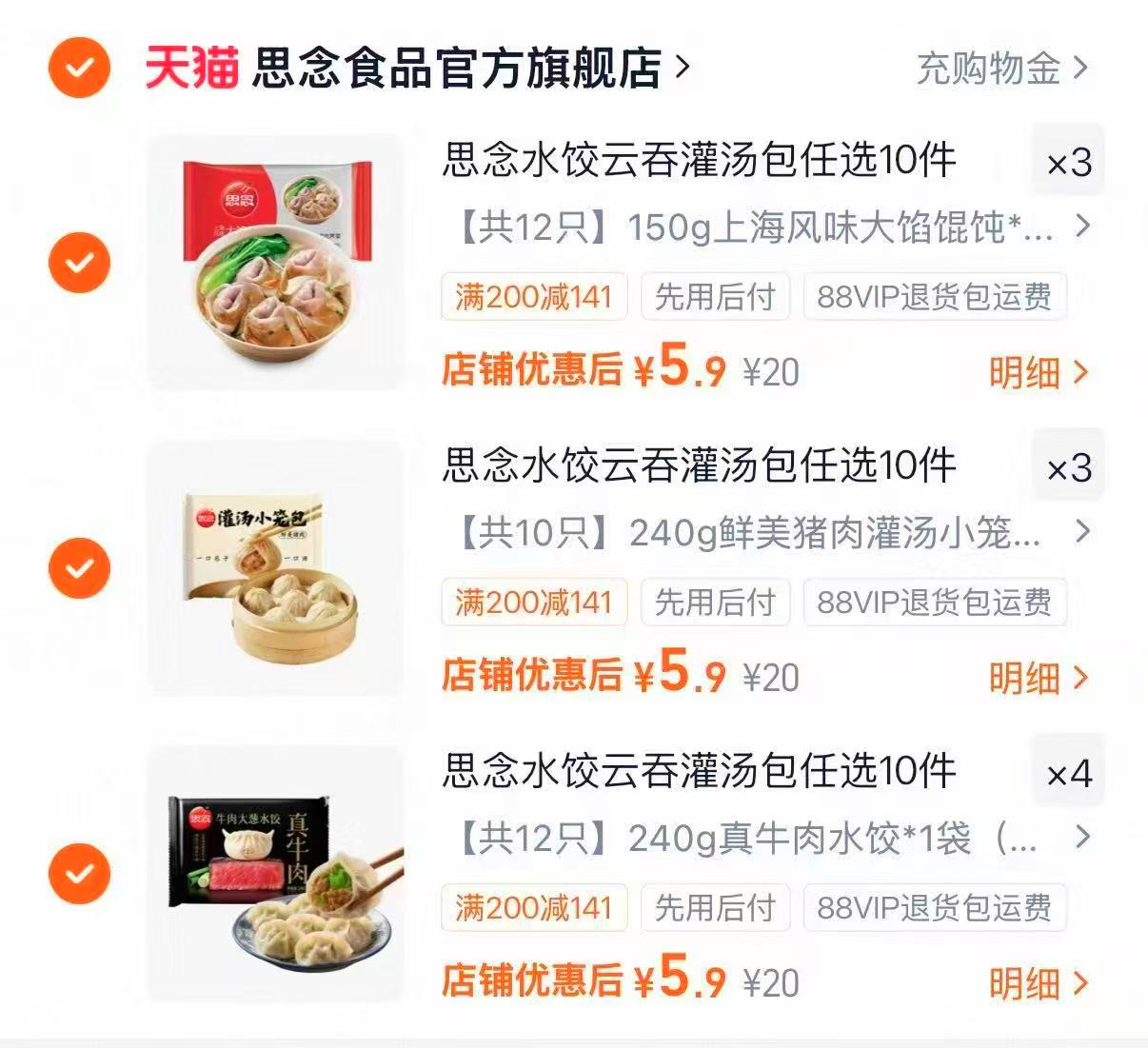
Task: Change quantity ×4 for 真牛肉水饺
Action: (x=1068, y=773)
